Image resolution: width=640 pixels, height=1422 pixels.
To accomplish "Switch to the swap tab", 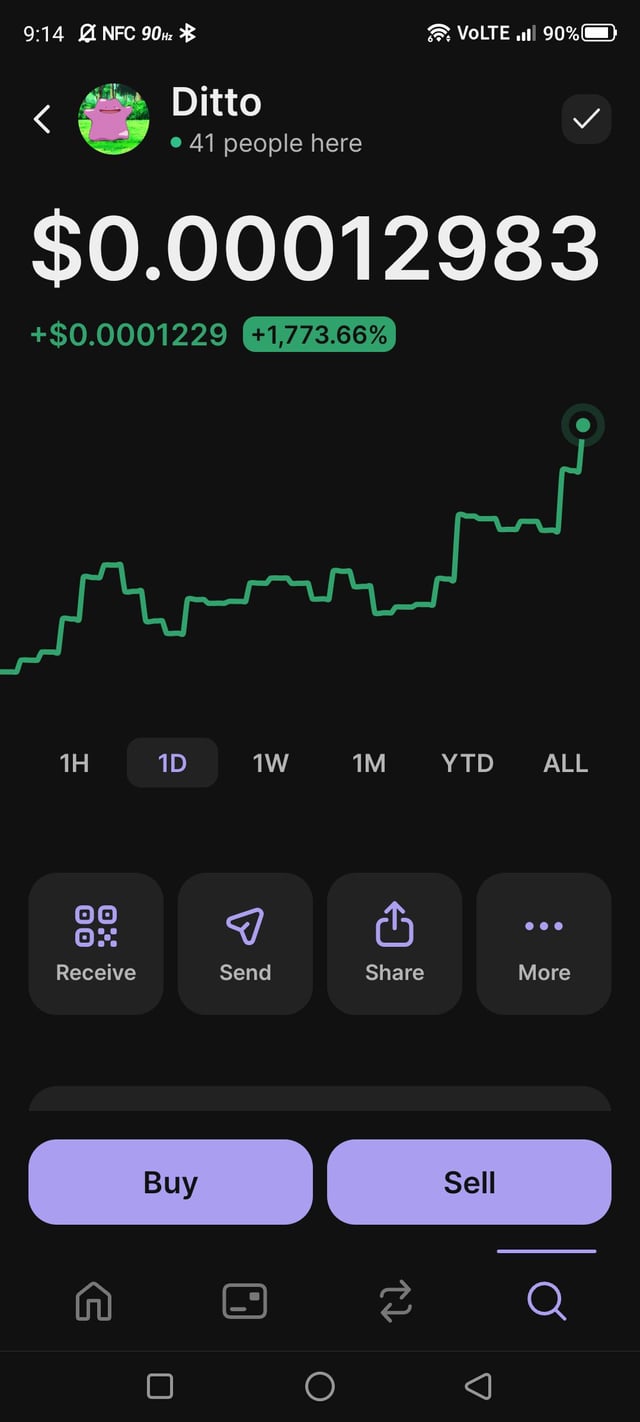I will [x=395, y=1301].
